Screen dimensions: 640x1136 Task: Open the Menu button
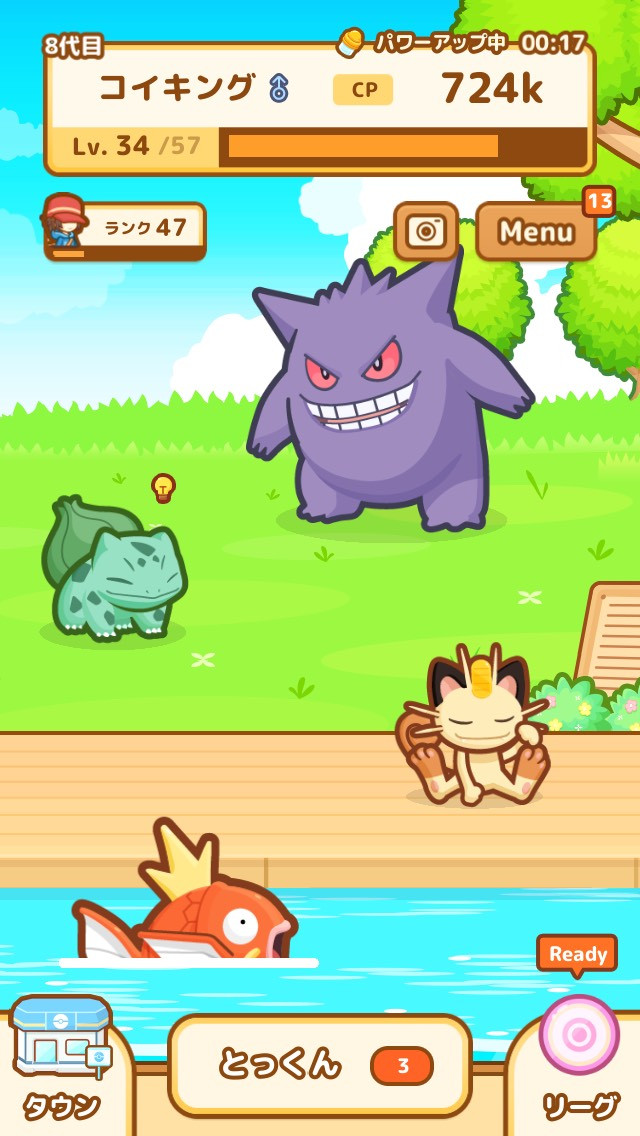[536, 231]
